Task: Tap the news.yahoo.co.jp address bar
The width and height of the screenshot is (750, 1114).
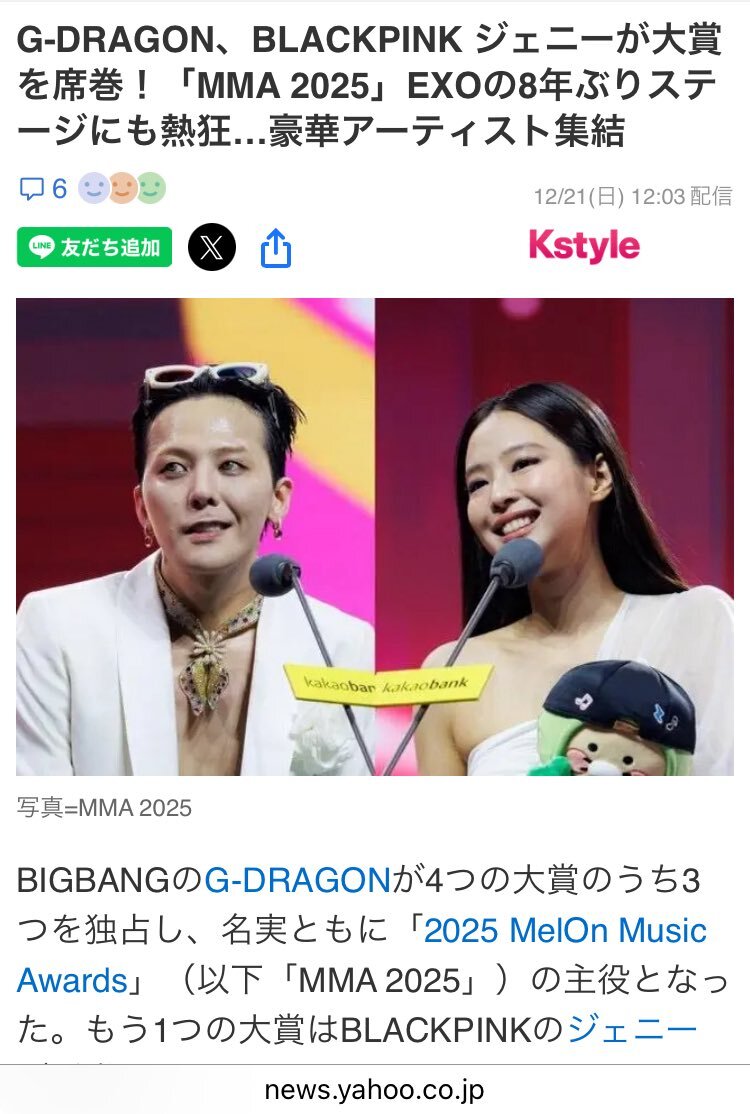Action: pyautogui.click(x=374, y=1090)
